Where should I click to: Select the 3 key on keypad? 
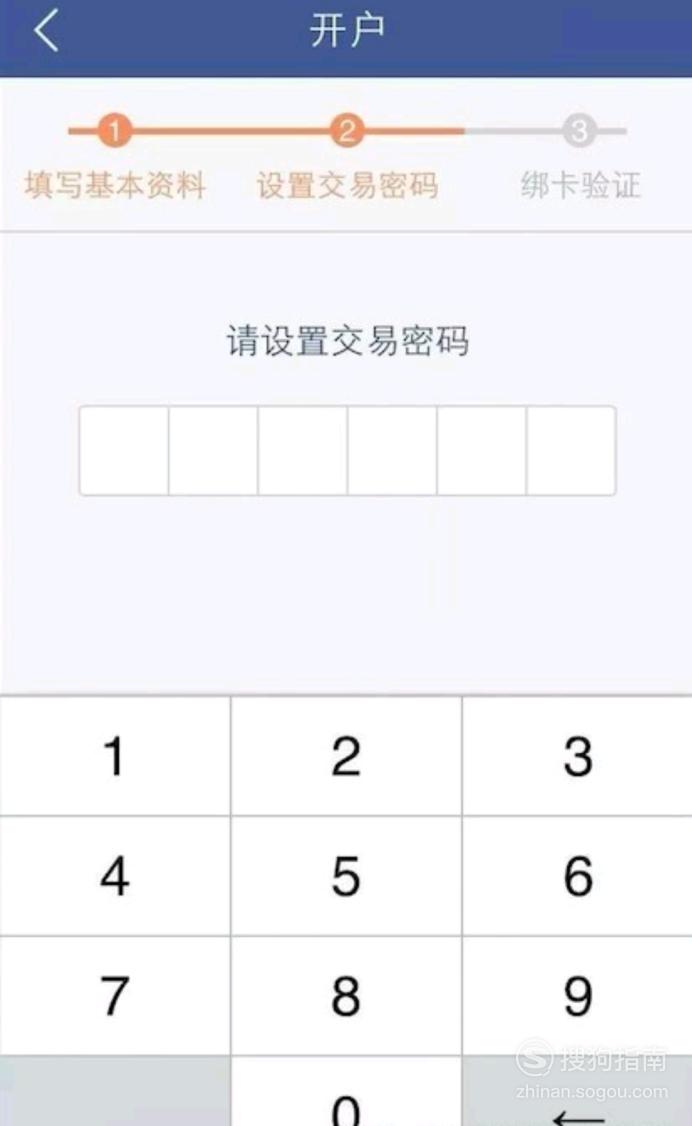point(577,756)
